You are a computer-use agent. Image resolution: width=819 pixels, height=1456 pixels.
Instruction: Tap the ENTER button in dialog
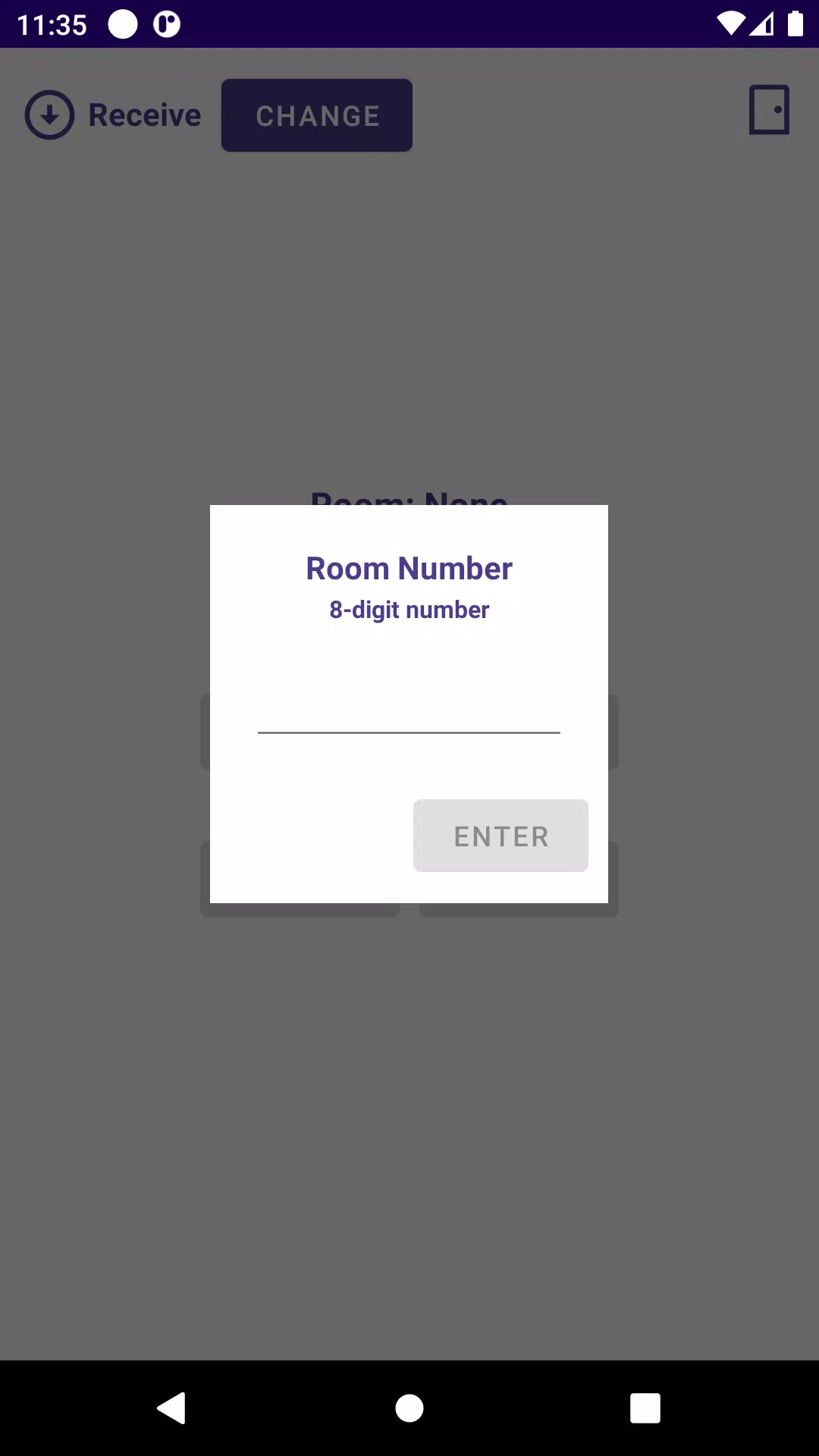[x=500, y=836]
